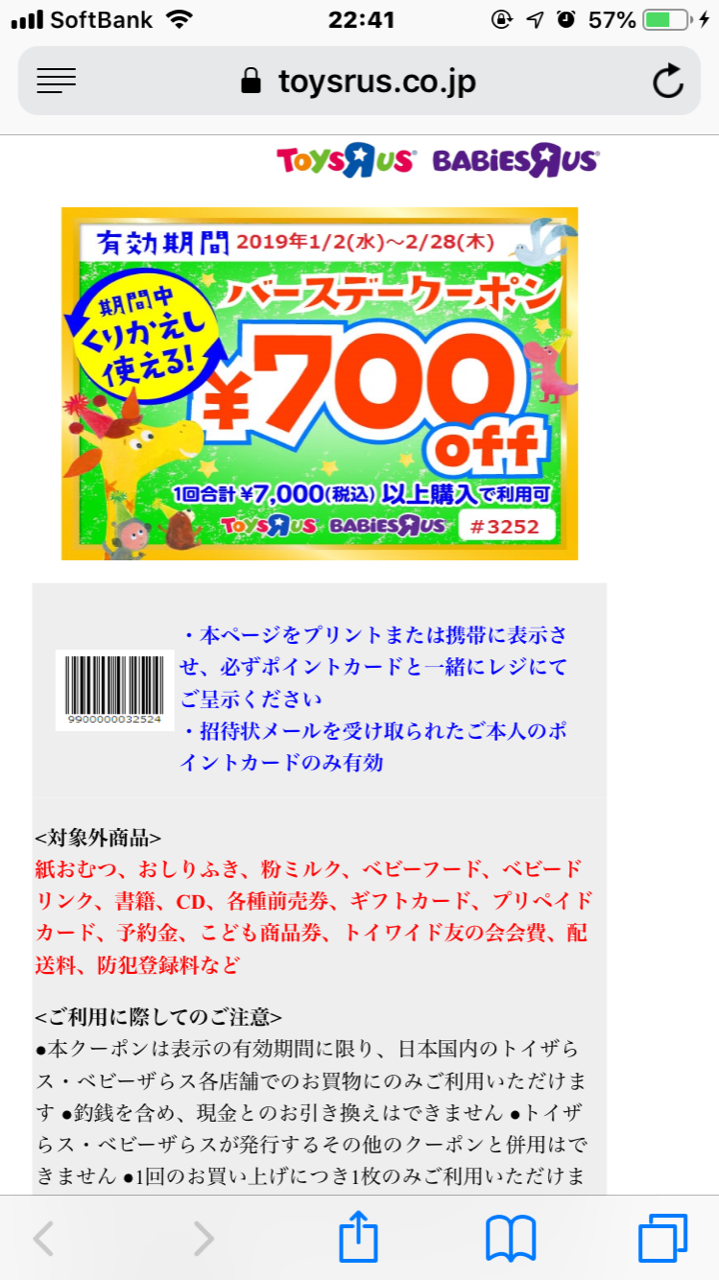Open Safari bookmarks
The width and height of the screenshot is (719, 1280).
point(511,1238)
